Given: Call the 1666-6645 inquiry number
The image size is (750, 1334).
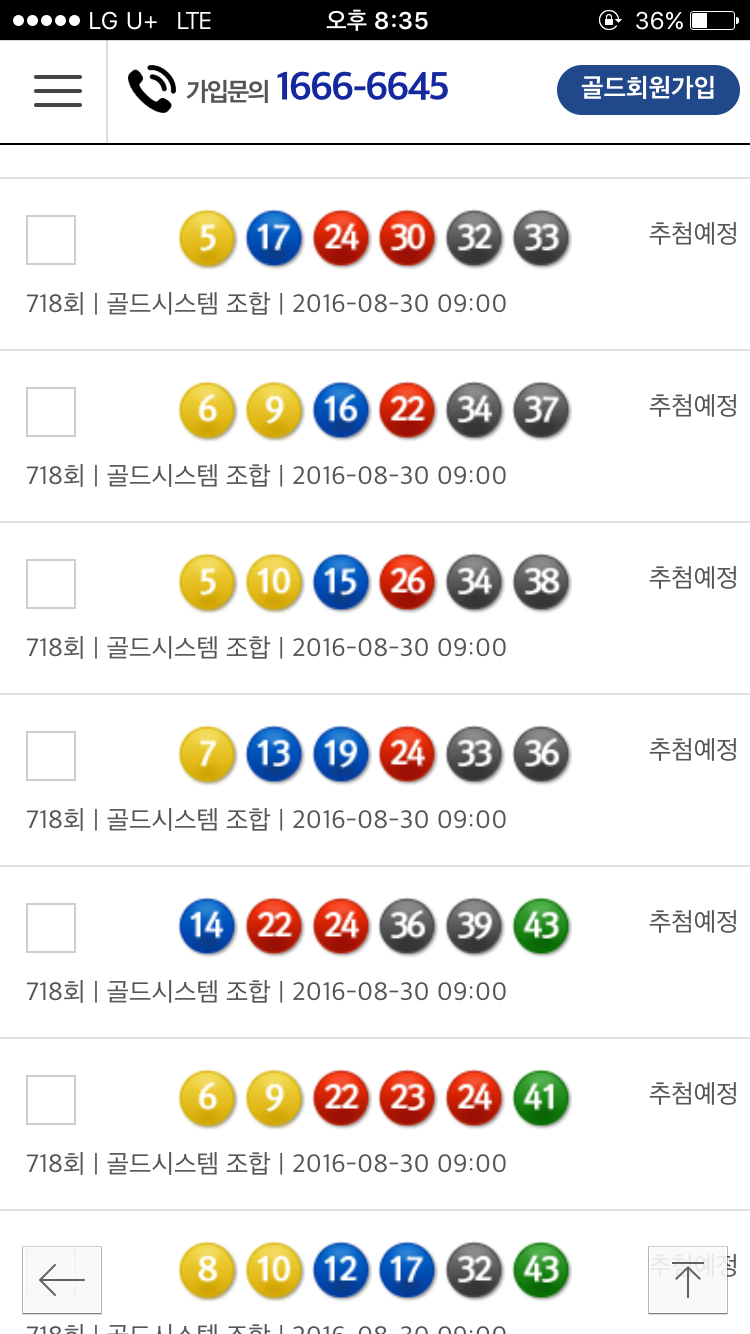Looking at the screenshot, I should tap(288, 89).
